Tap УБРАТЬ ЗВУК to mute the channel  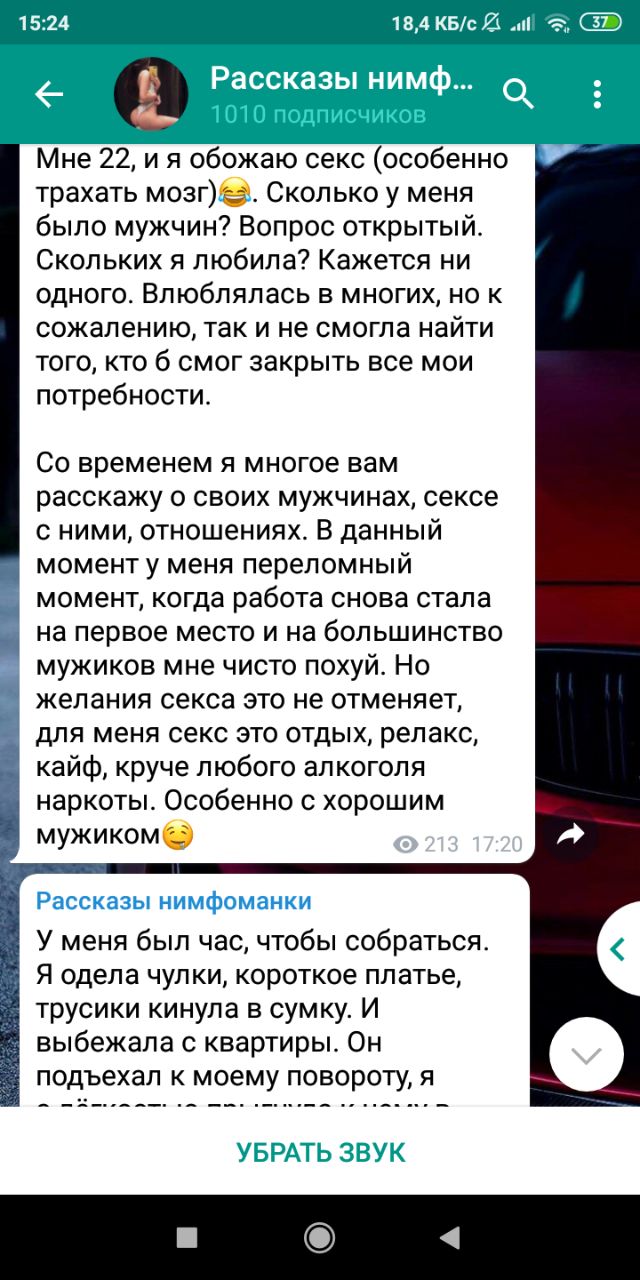click(320, 1152)
